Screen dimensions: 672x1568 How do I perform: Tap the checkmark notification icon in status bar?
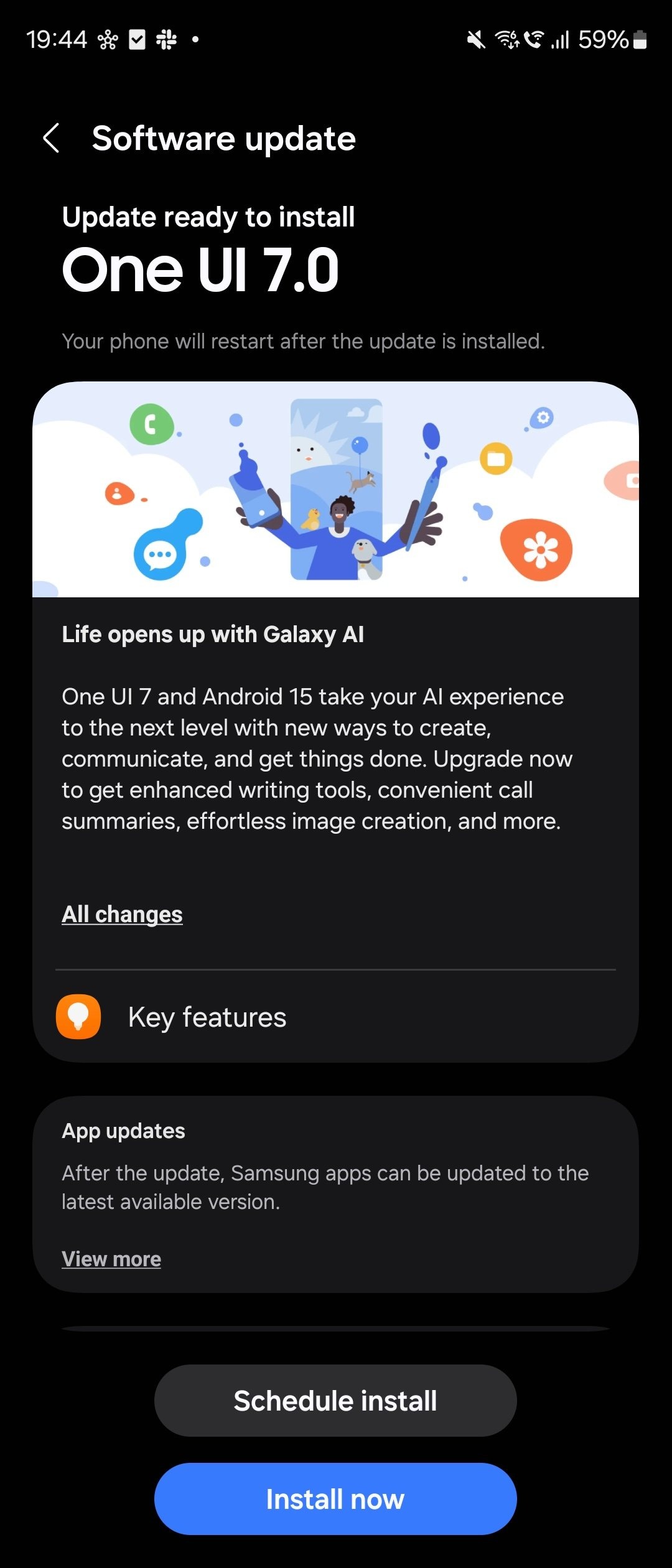click(137, 39)
